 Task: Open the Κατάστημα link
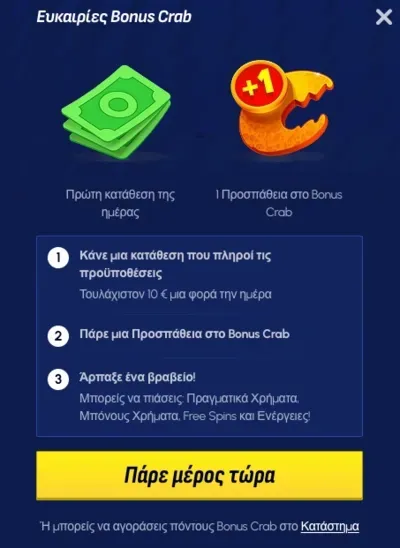[x=330, y=526]
